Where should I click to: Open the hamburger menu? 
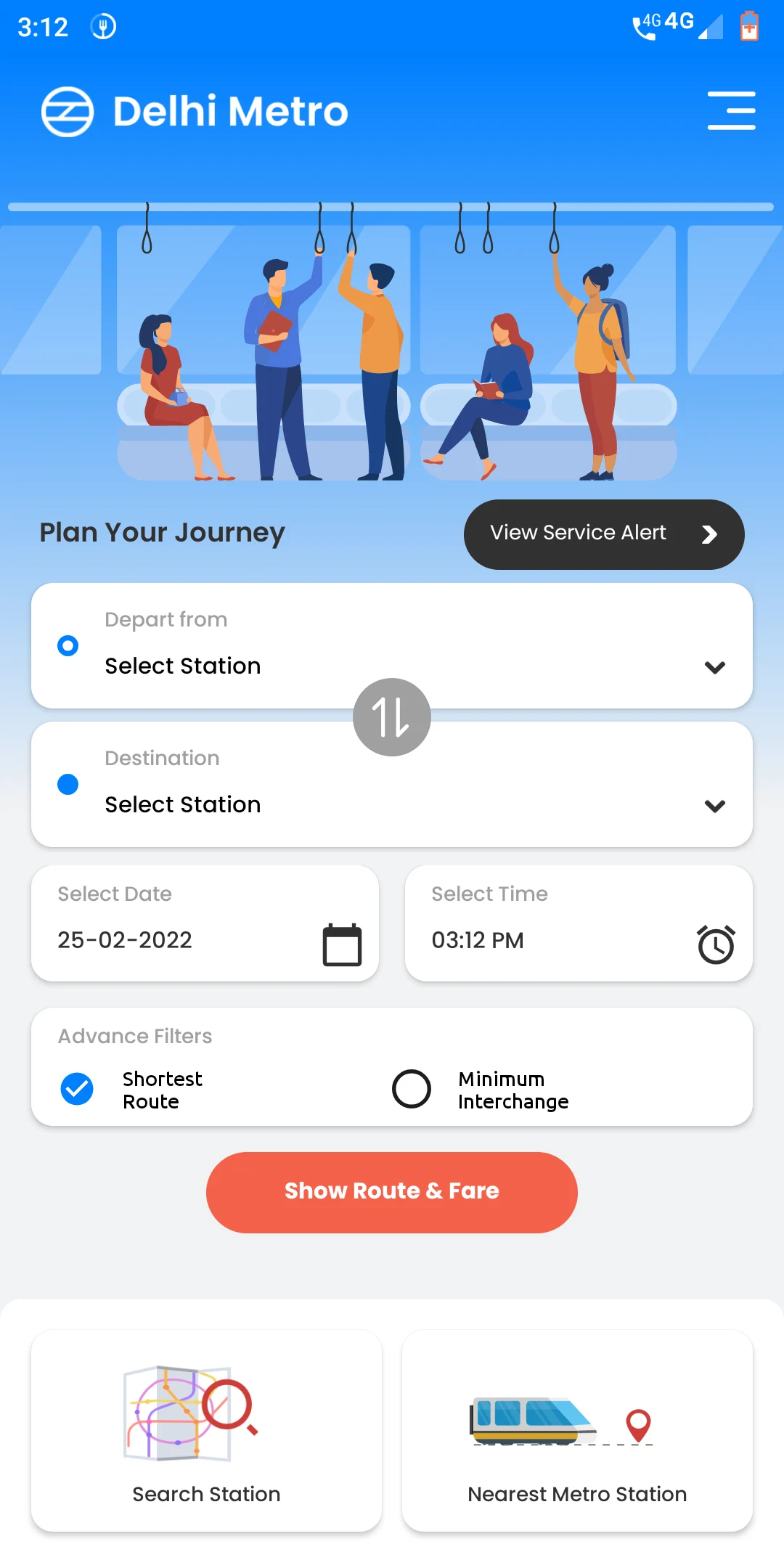pyautogui.click(x=731, y=112)
